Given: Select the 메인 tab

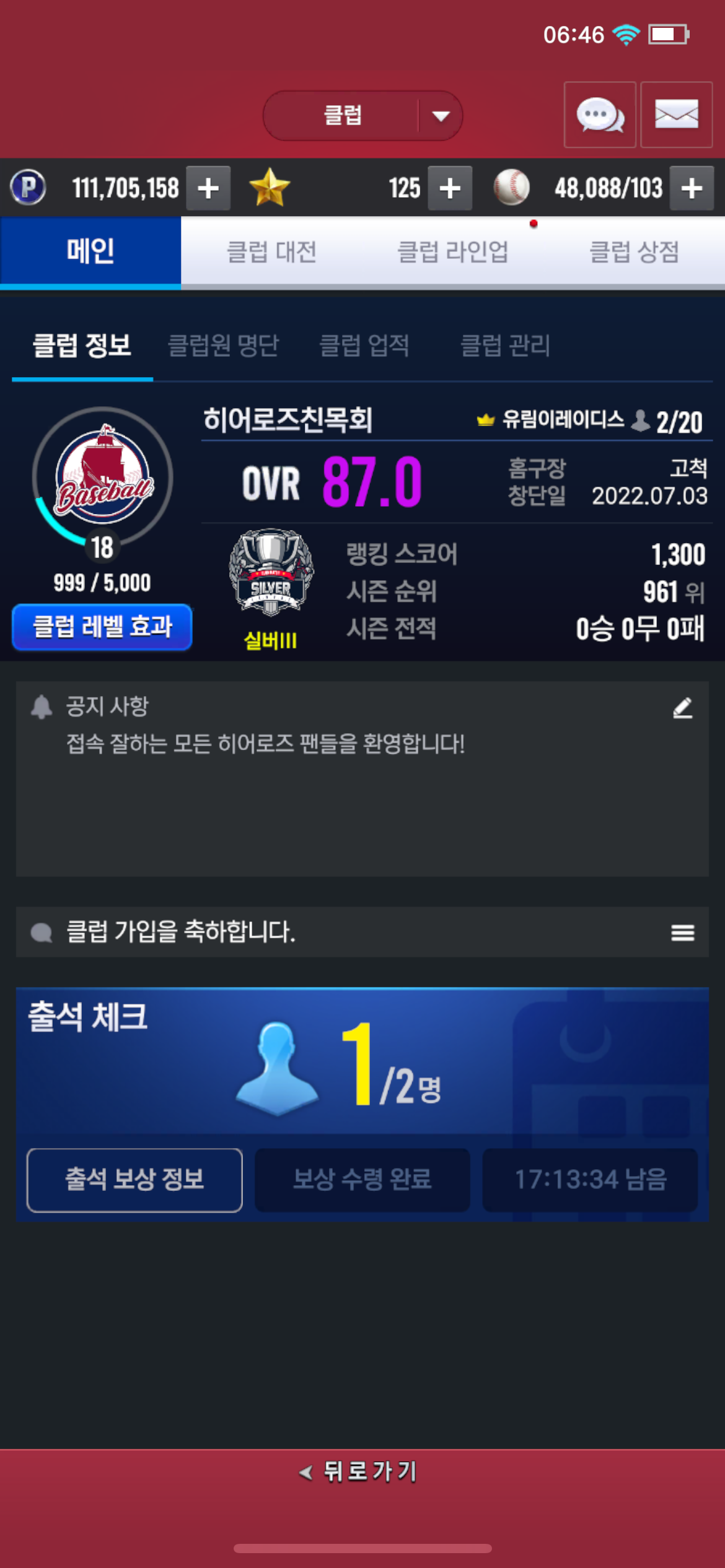Looking at the screenshot, I should pos(90,251).
